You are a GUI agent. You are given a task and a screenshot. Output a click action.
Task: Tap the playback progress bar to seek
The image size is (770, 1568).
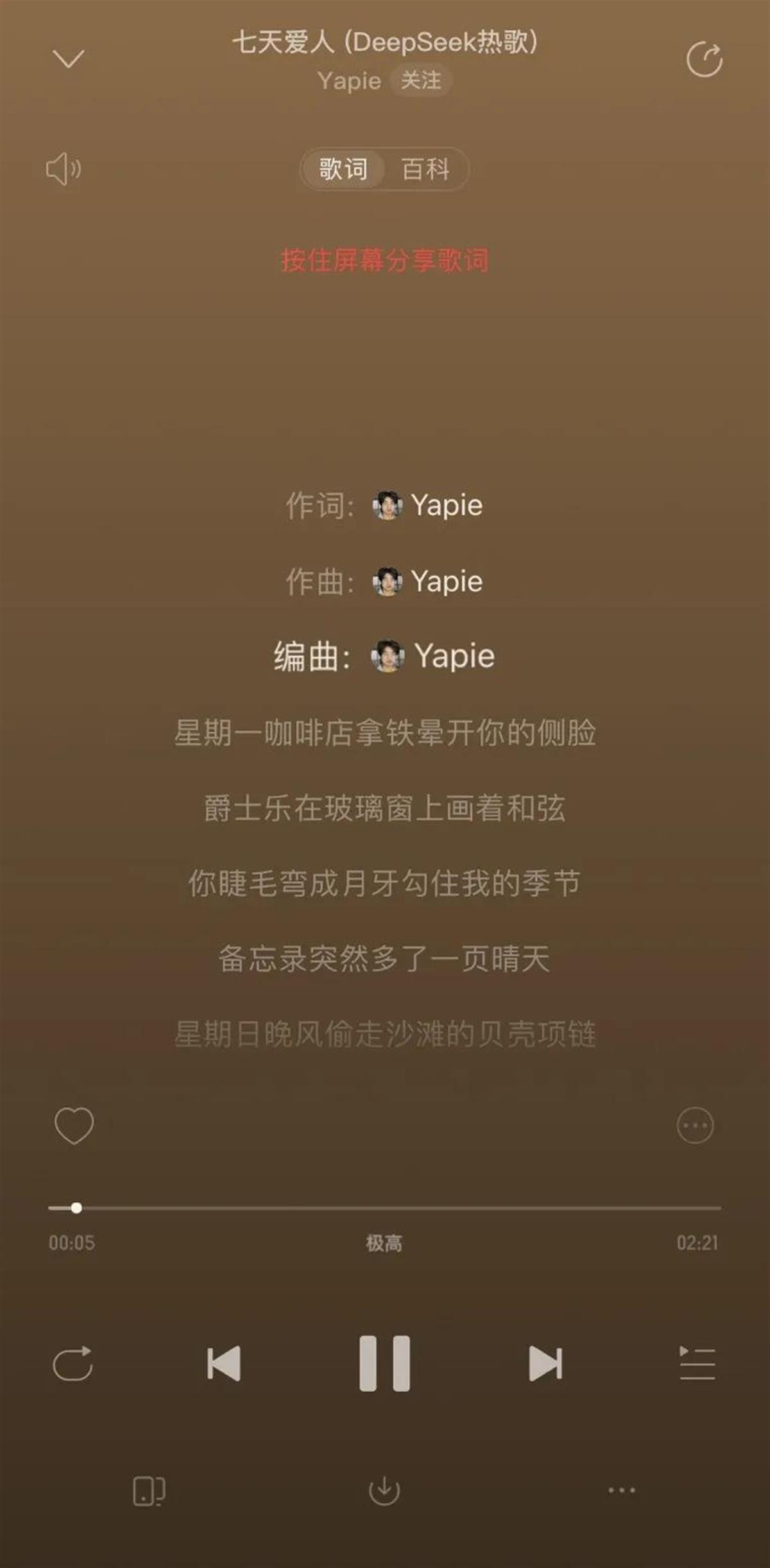pyautogui.click(x=385, y=1208)
